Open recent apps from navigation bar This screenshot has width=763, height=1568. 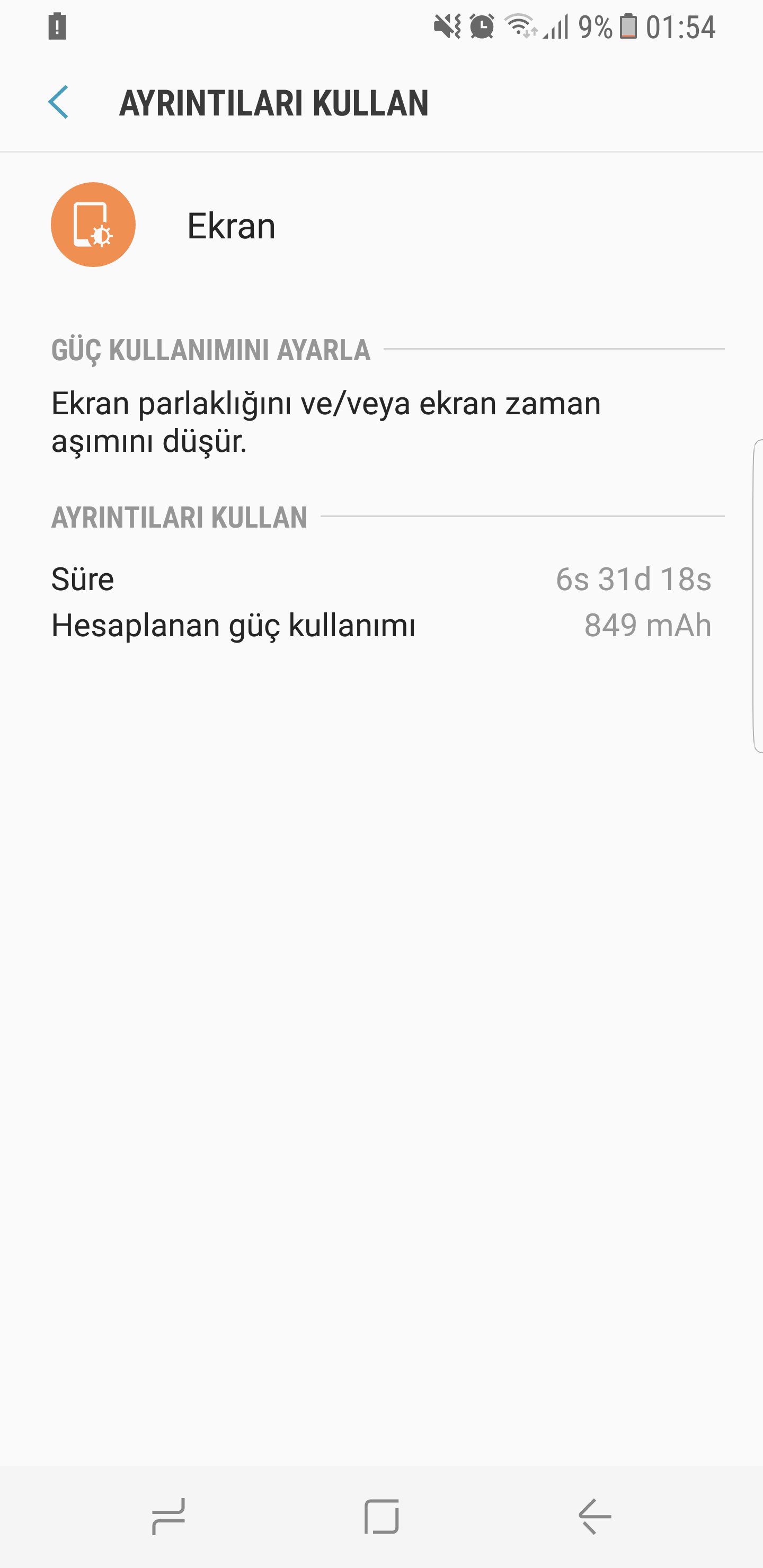tap(168, 1517)
